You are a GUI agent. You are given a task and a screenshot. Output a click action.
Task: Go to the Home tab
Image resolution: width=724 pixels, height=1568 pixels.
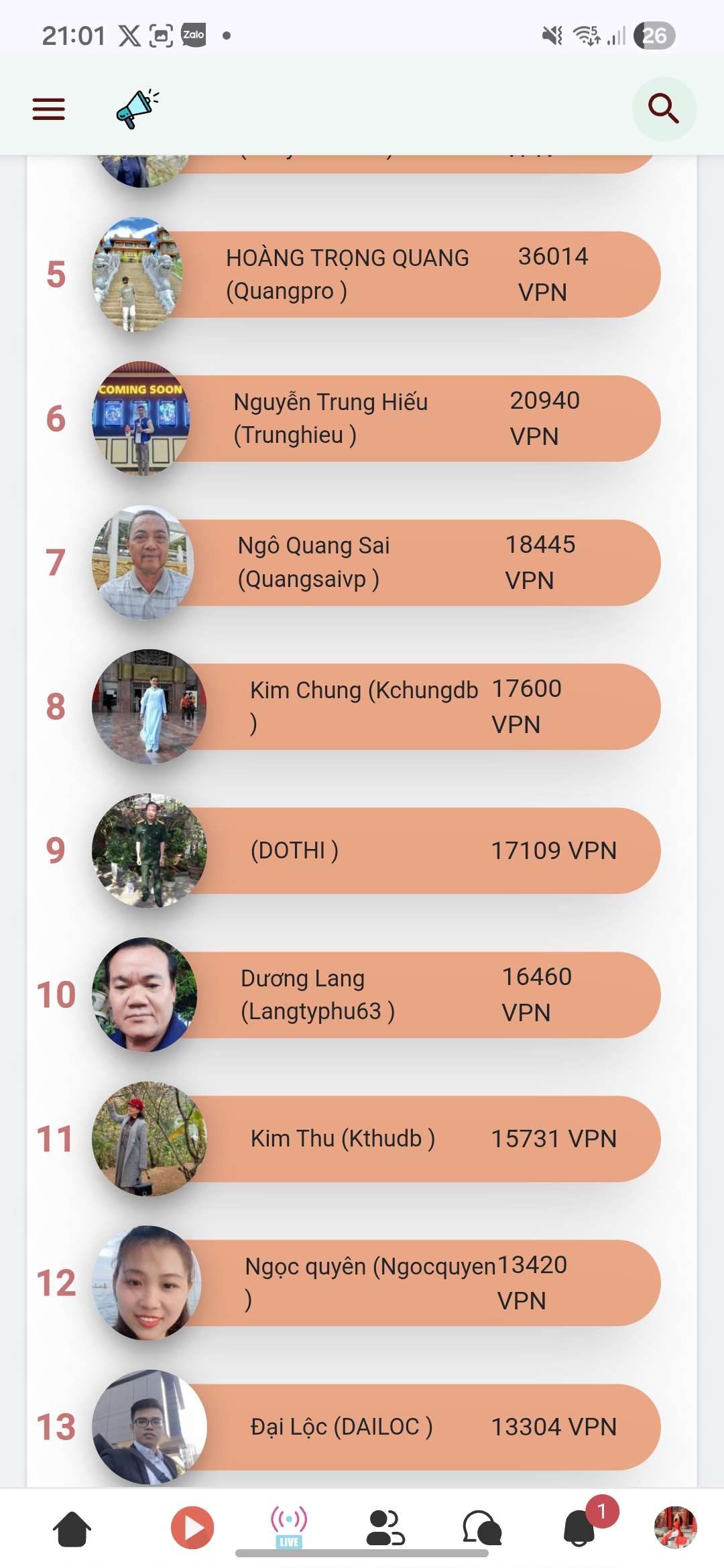(72, 1529)
